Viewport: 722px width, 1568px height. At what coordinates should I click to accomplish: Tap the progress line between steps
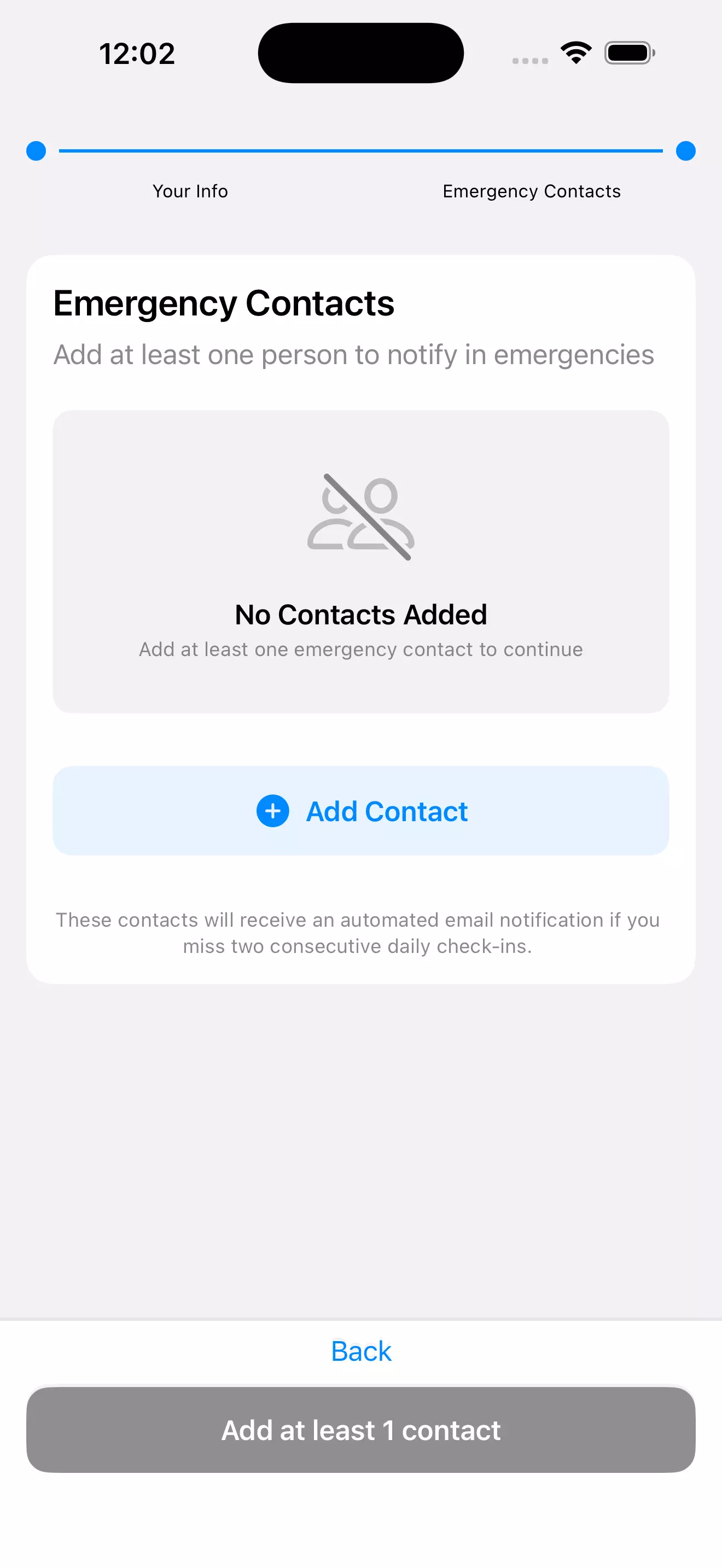click(x=360, y=151)
